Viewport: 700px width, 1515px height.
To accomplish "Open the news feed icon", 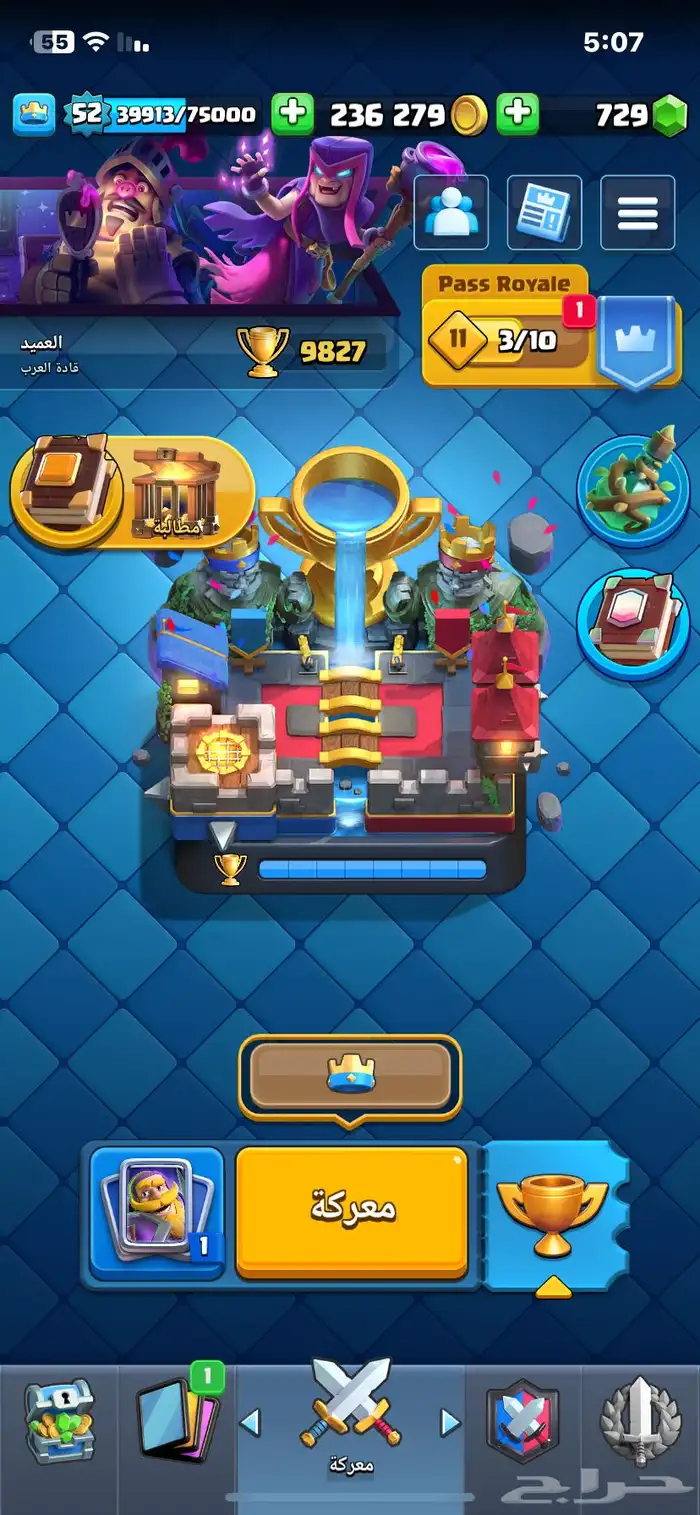I will 544,212.
